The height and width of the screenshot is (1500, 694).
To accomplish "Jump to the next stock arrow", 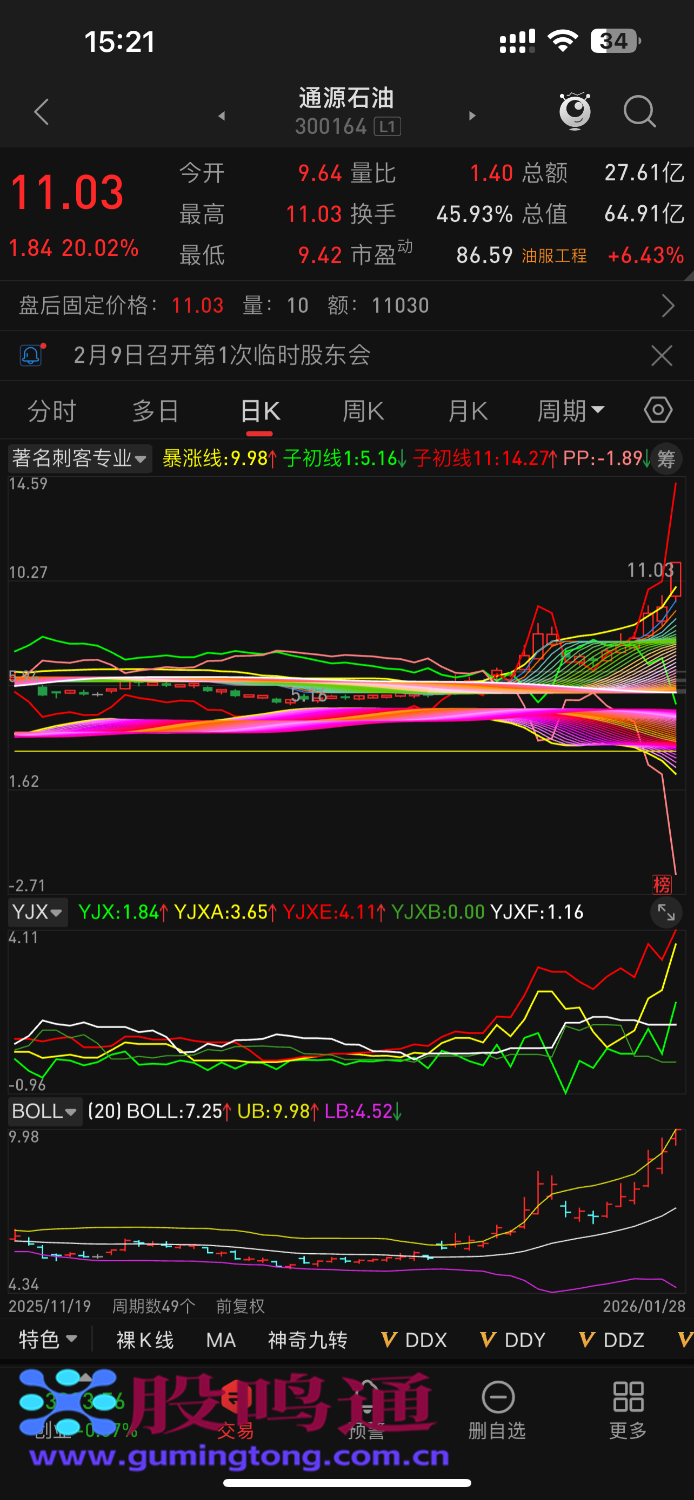I will [472, 116].
